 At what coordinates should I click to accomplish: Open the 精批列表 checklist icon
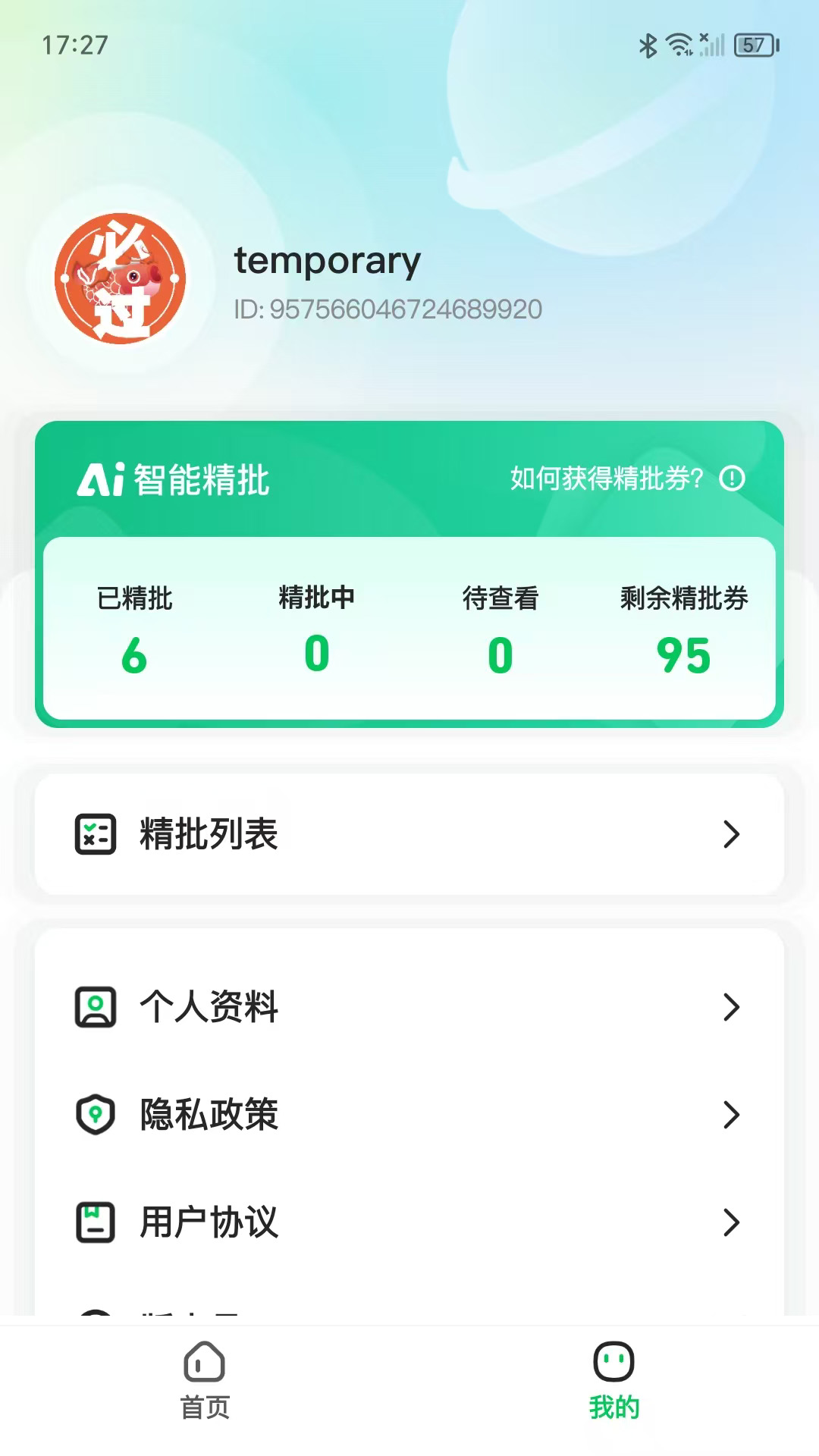click(x=94, y=833)
